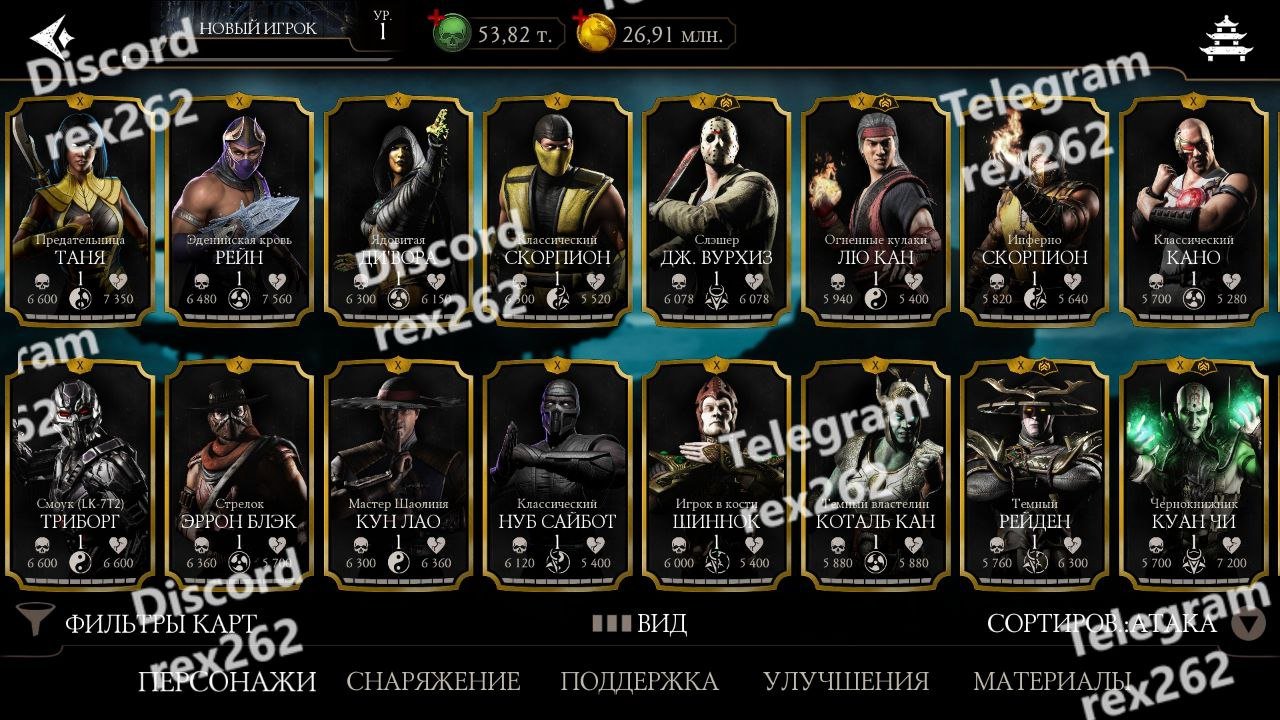Add more souls with the plus icon
The width and height of the screenshot is (1280, 720).
point(436,18)
